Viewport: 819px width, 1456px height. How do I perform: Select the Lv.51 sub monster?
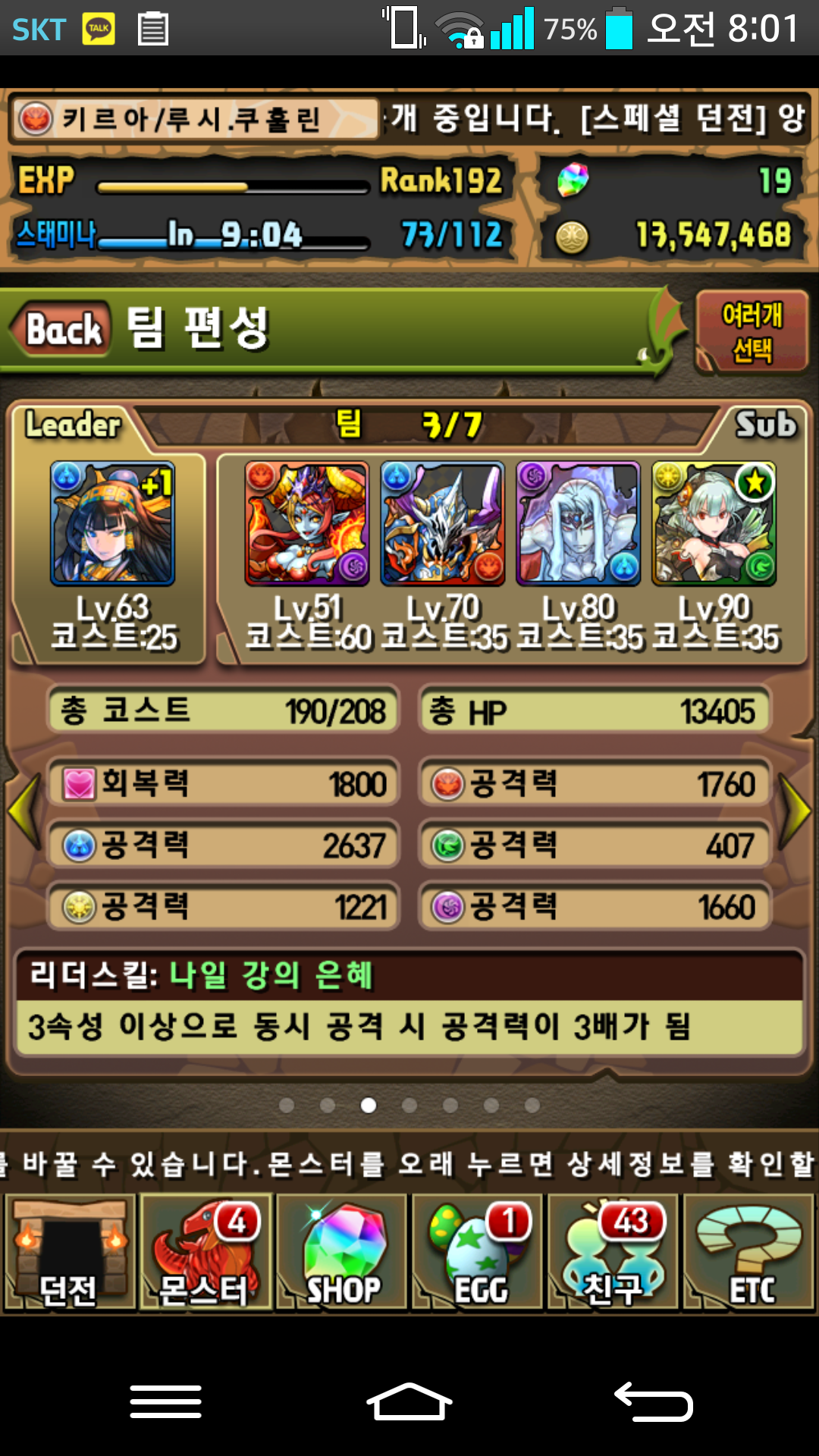pyautogui.click(x=306, y=525)
